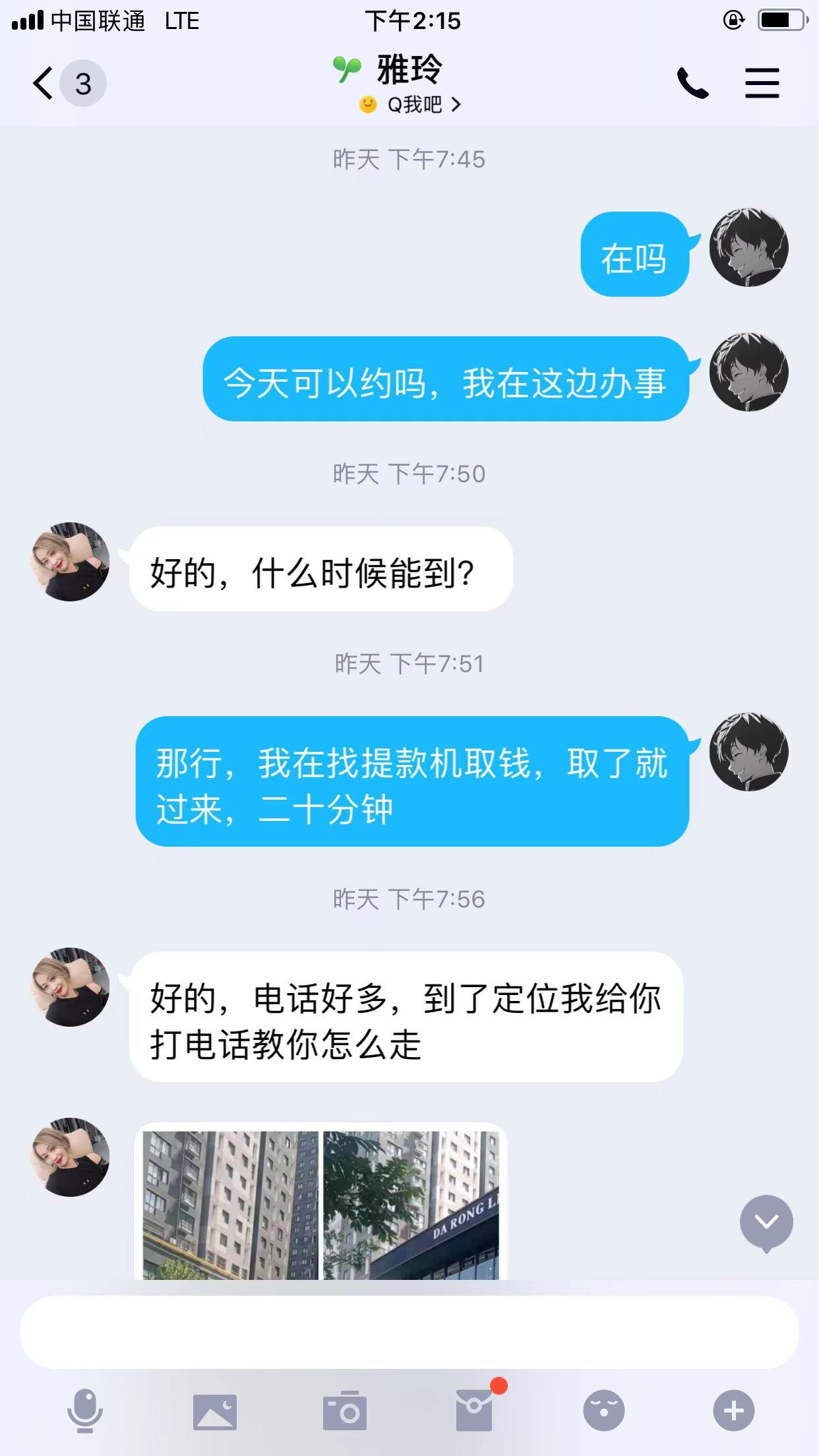
Task: Focus the message input field
Action: click(x=409, y=1332)
